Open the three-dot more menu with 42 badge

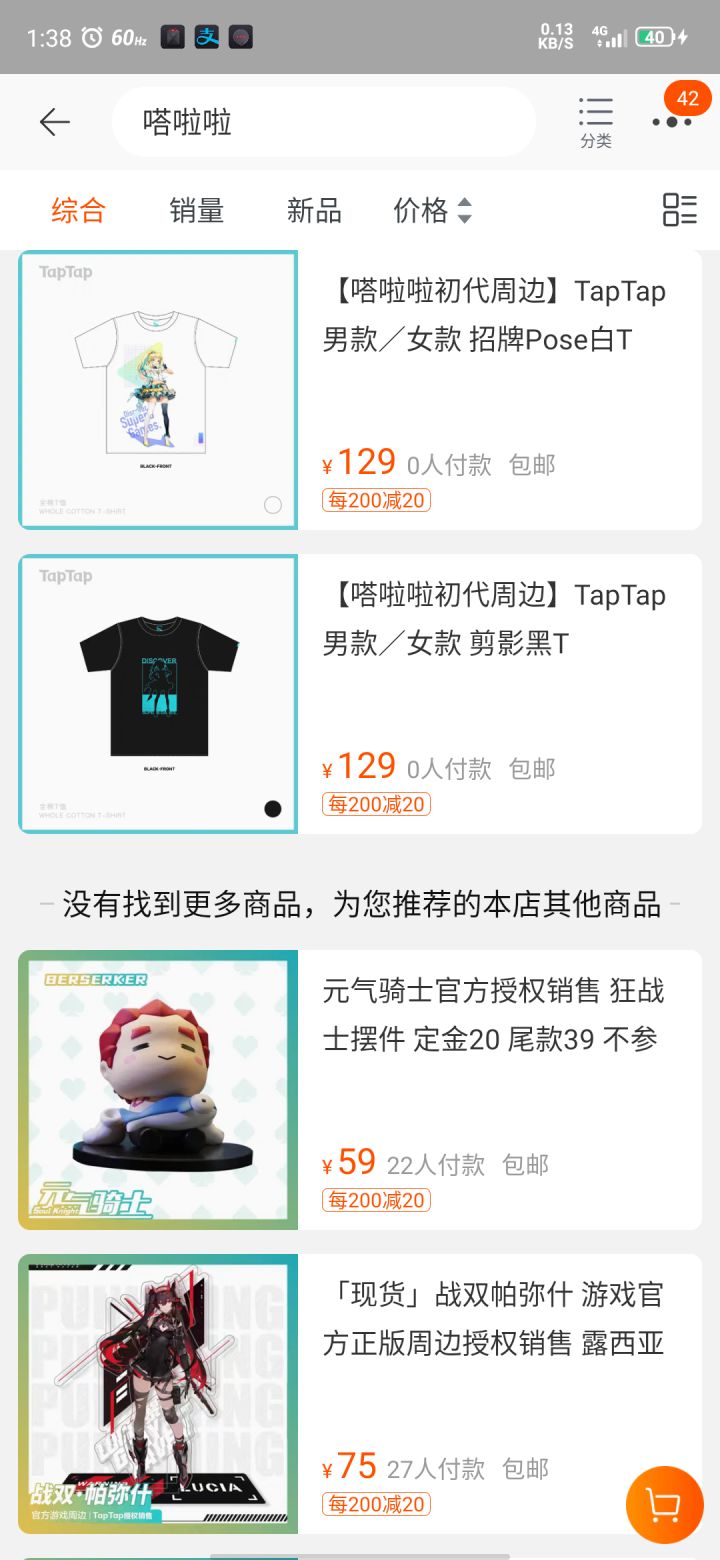(673, 121)
